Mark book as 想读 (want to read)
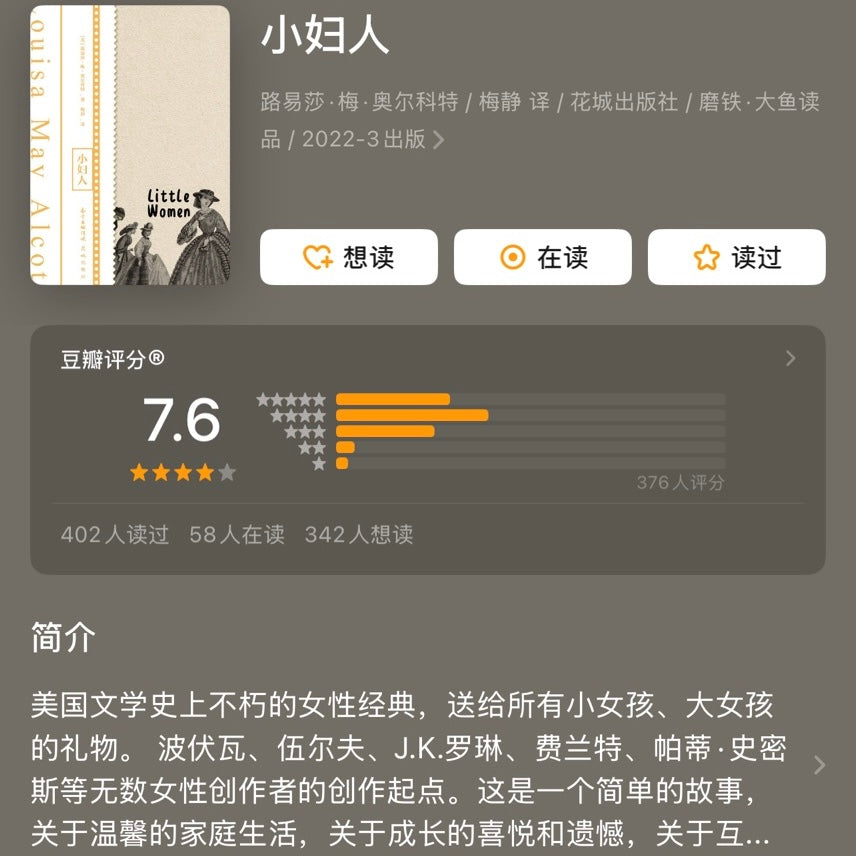This screenshot has height=856, width=856. [x=348, y=258]
